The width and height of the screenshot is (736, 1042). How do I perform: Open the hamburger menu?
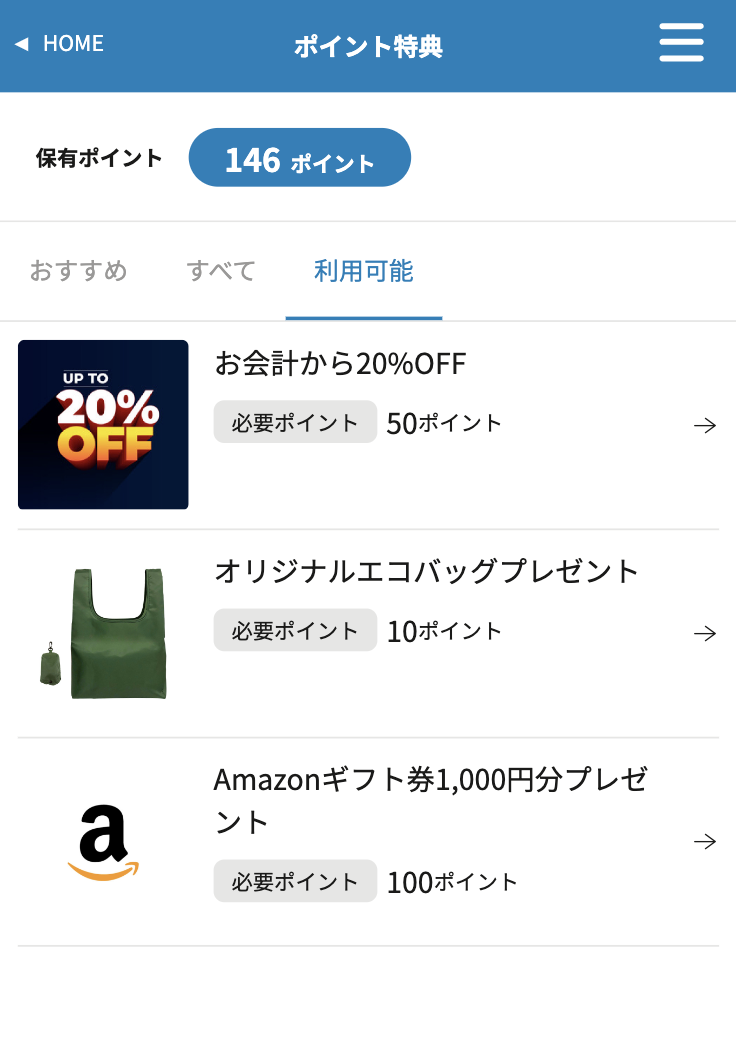(681, 44)
